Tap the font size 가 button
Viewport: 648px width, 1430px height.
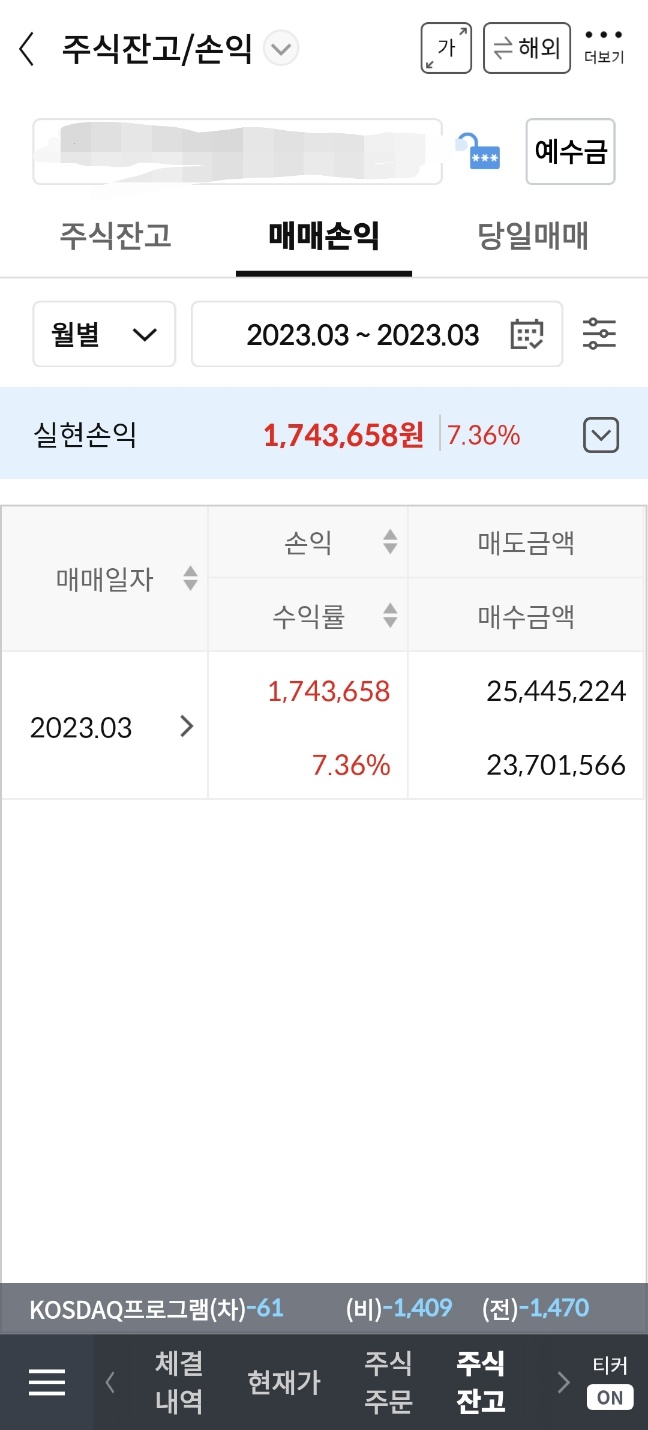point(447,48)
